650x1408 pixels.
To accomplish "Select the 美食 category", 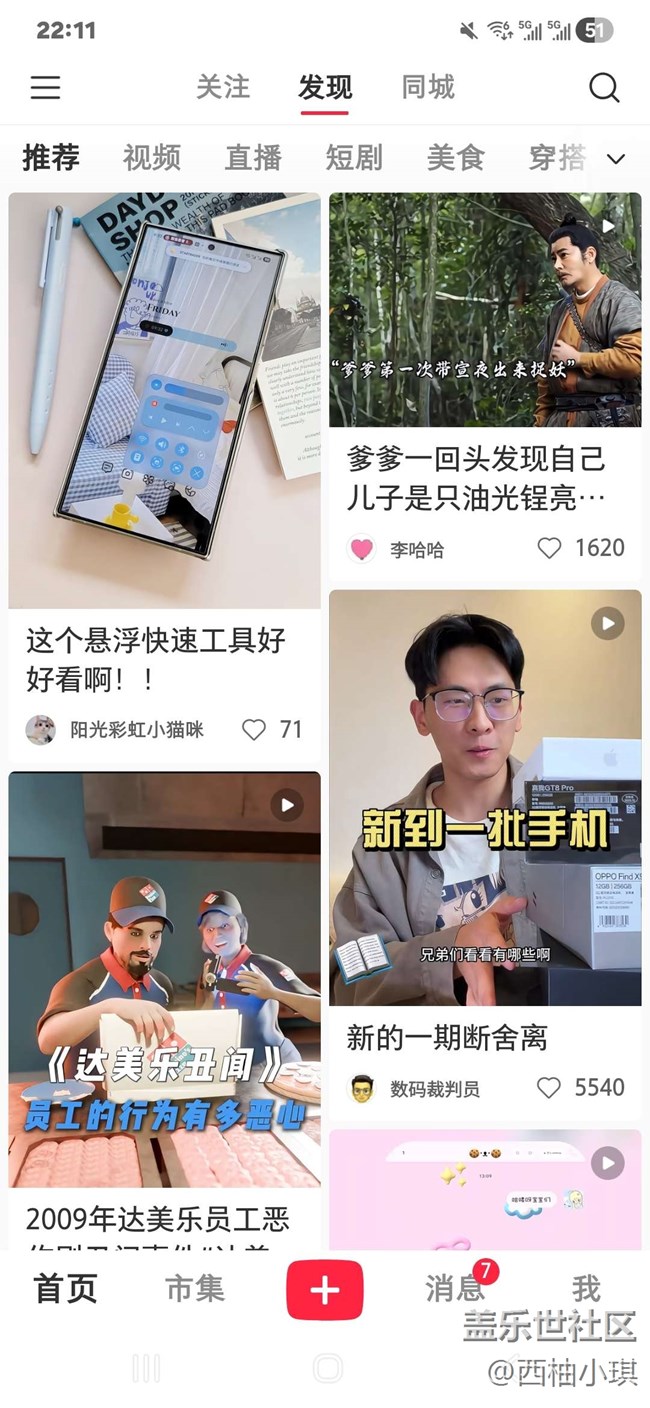I will pos(455,158).
